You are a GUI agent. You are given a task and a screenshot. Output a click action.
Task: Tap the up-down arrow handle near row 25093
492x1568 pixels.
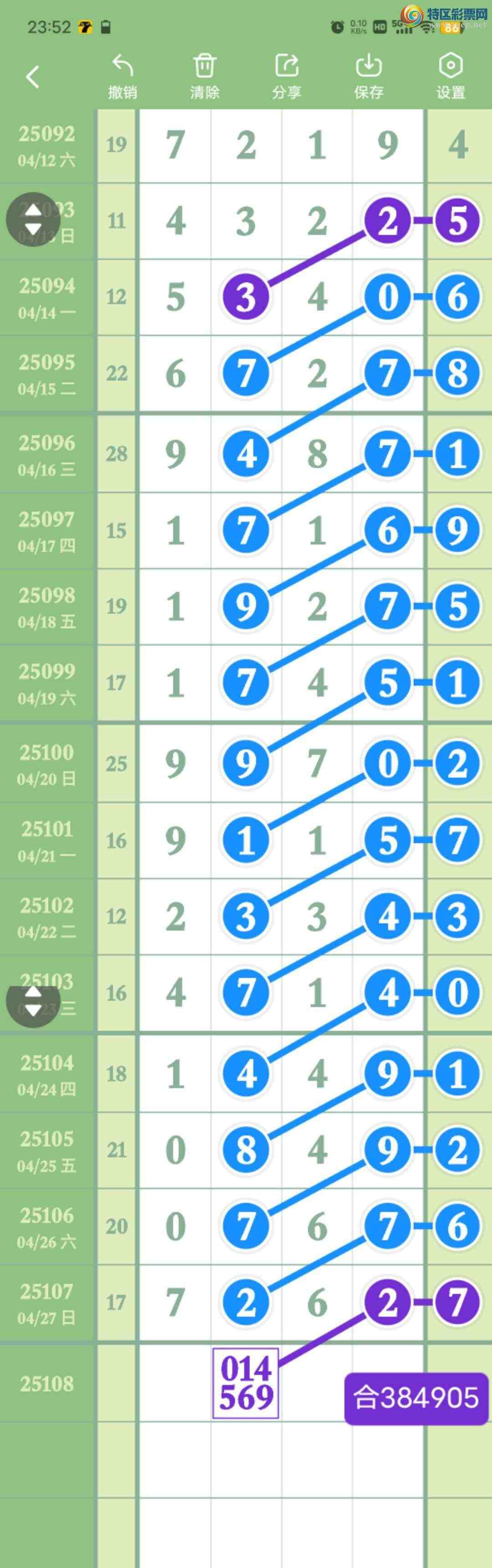tap(33, 220)
